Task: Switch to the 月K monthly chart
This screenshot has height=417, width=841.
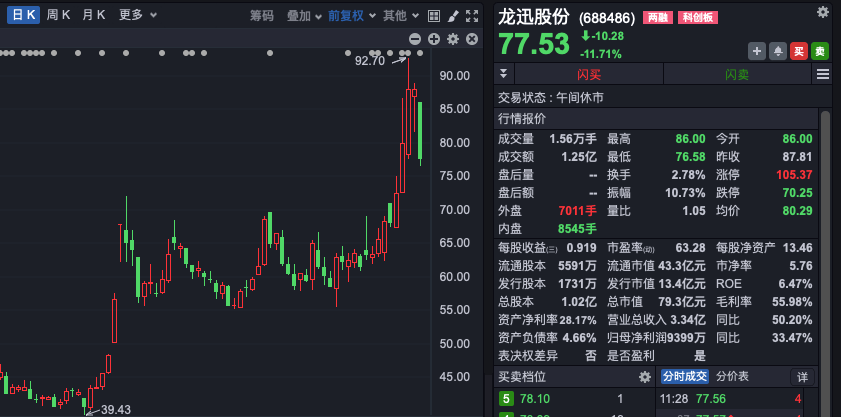Action: click(x=94, y=15)
